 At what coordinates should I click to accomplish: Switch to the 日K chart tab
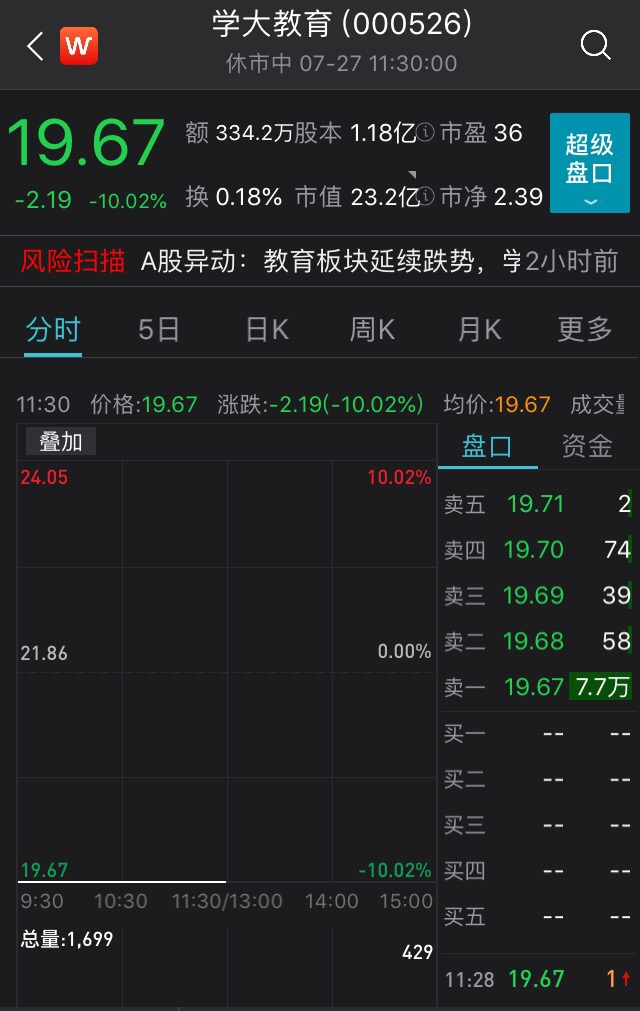[267, 330]
